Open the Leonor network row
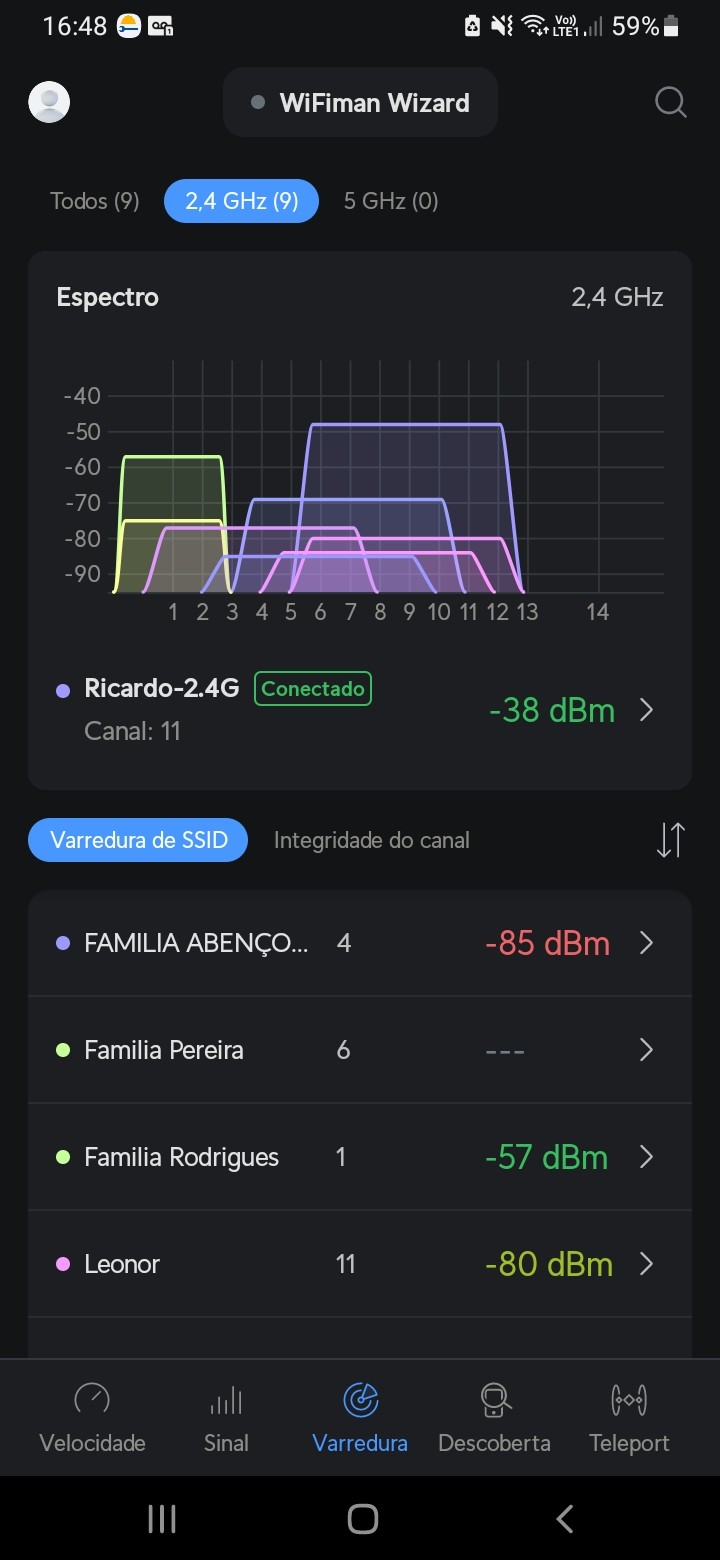 point(360,1264)
